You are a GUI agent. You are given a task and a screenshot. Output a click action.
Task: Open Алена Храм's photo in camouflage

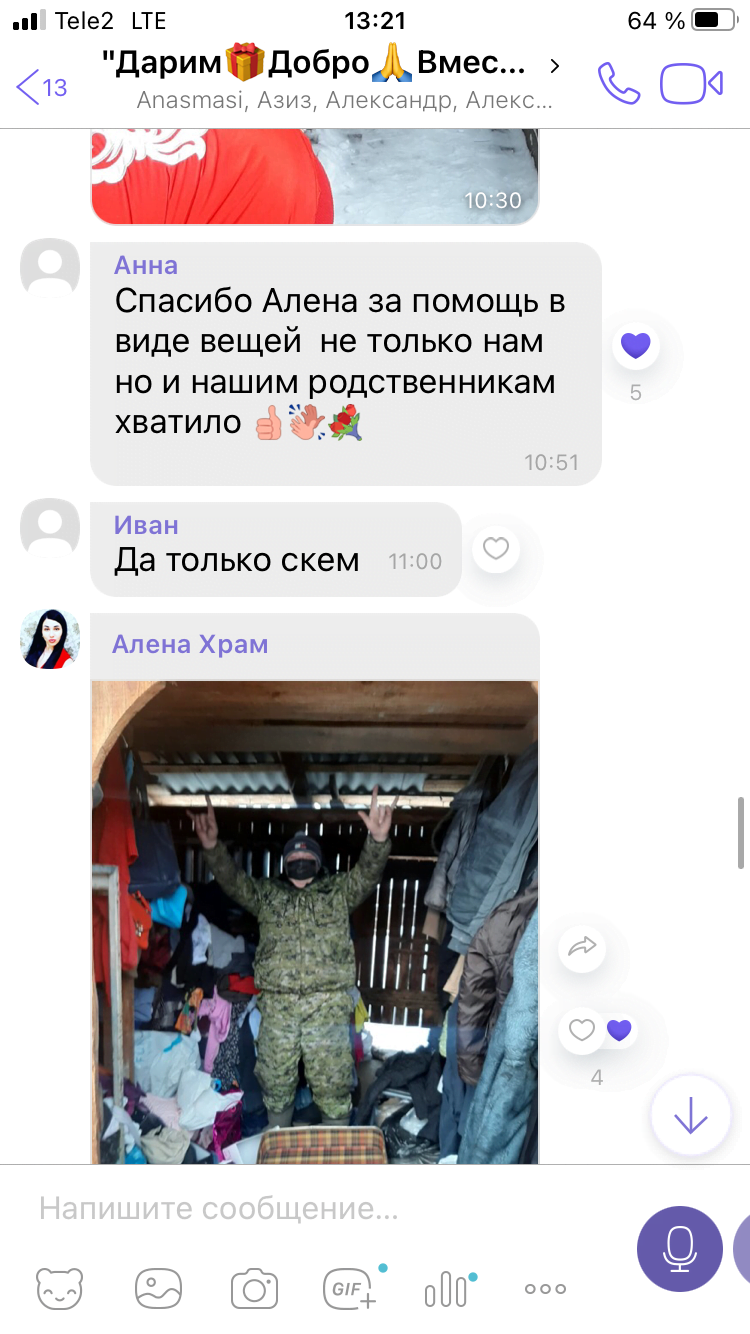[315, 921]
